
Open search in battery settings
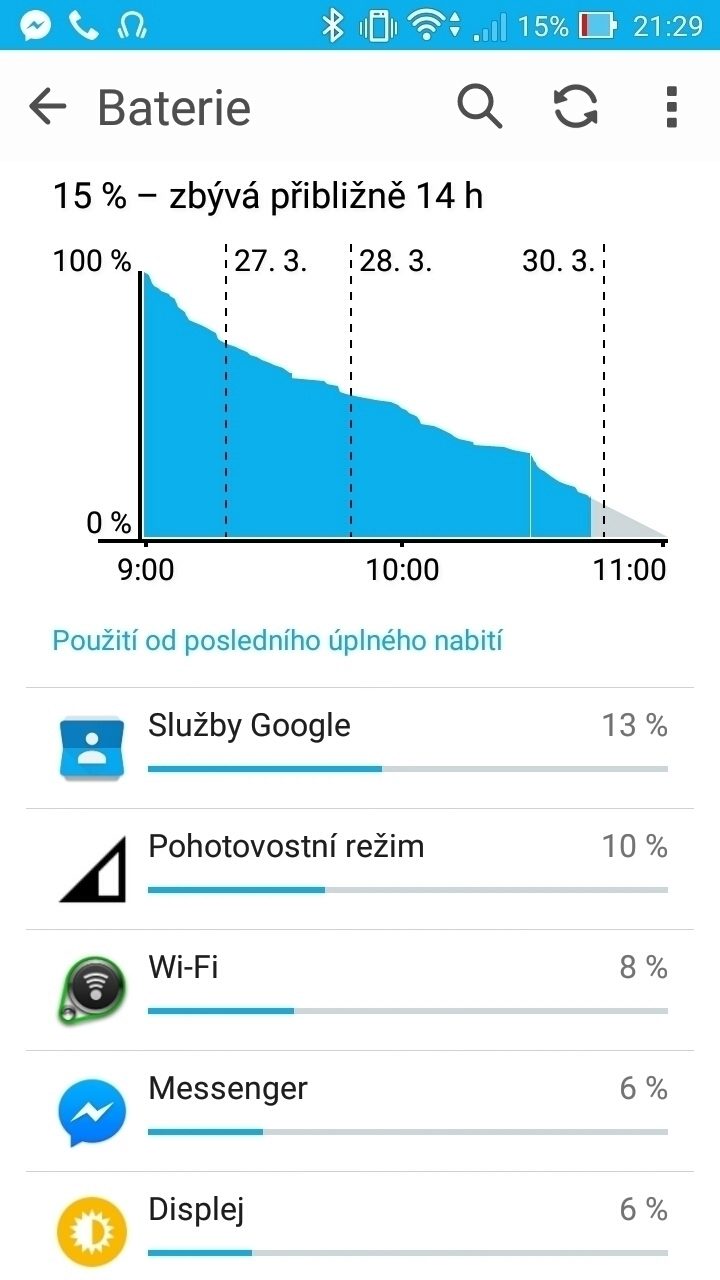click(x=480, y=106)
